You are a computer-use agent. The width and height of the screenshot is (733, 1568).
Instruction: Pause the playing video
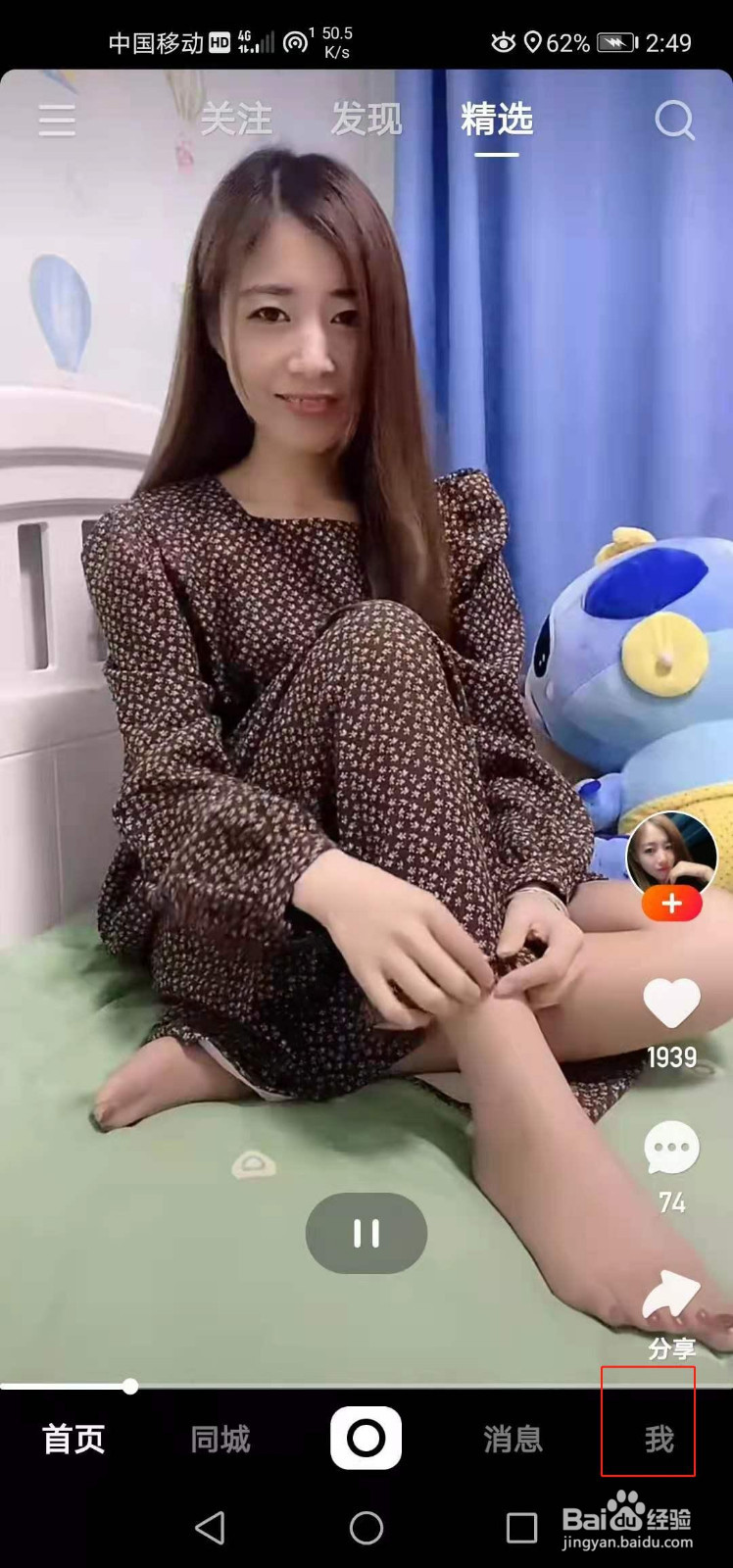[366, 1234]
